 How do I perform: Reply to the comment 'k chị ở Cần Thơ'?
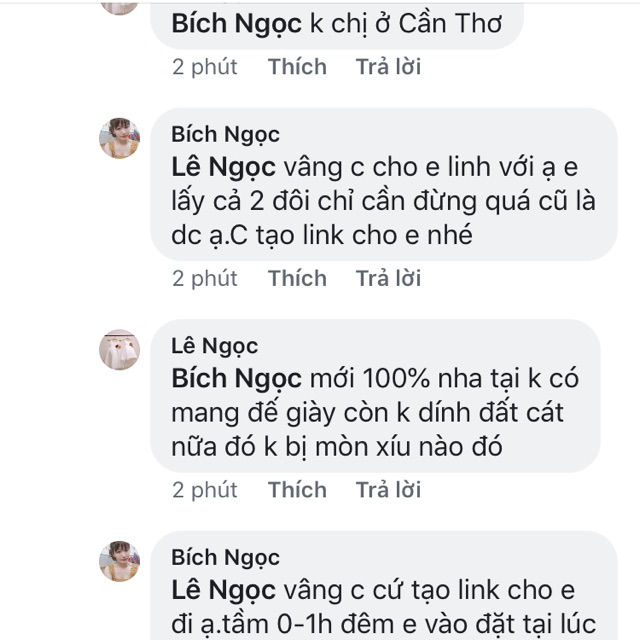coord(388,67)
